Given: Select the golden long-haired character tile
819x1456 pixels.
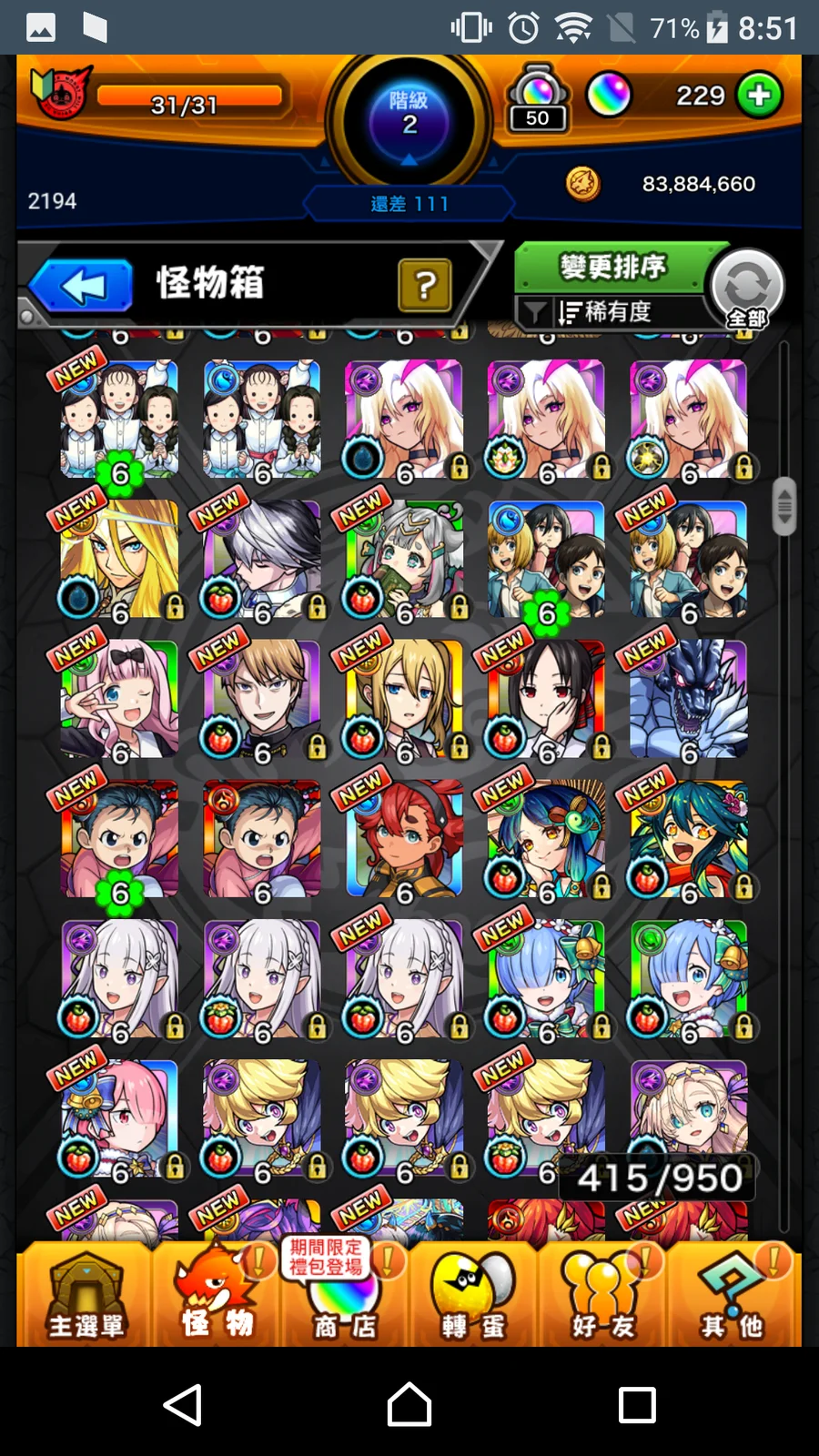Looking at the screenshot, I should tap(119, 559).
